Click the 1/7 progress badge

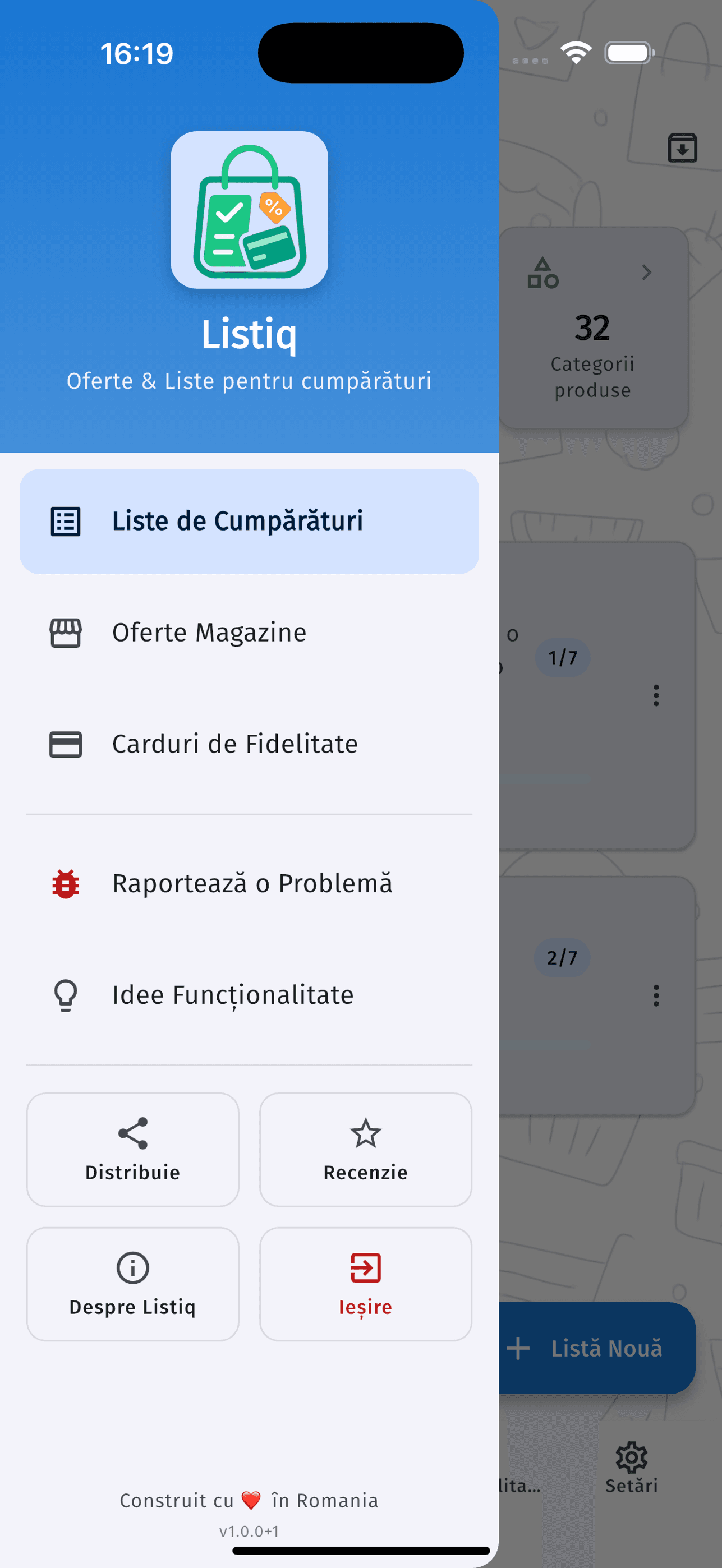click(x=562, y=657)
